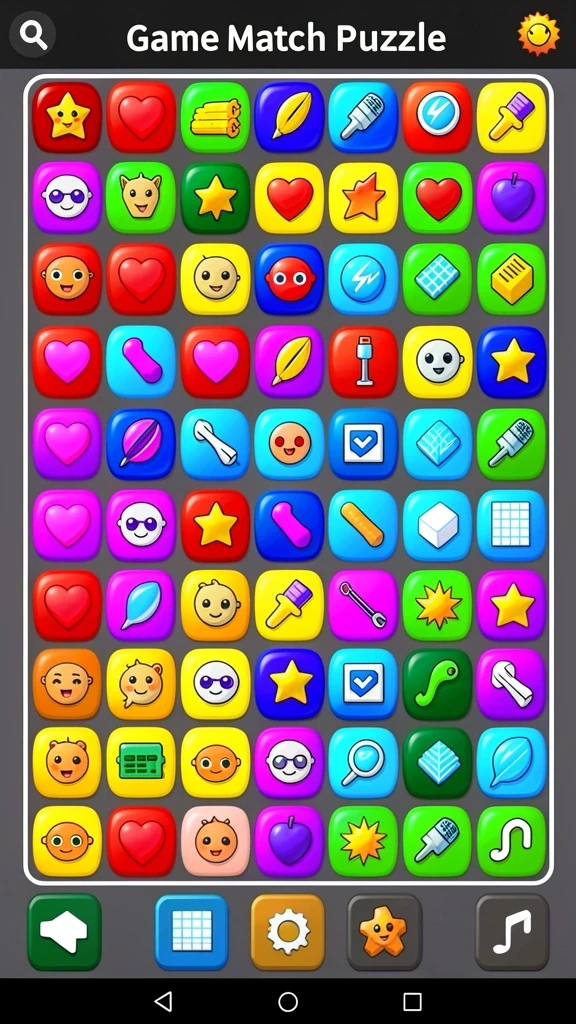The width and height of the screenshot is (576, 1024).
Task: Choose the magenta tile with the wrench
Action: (x=363, y=605)
